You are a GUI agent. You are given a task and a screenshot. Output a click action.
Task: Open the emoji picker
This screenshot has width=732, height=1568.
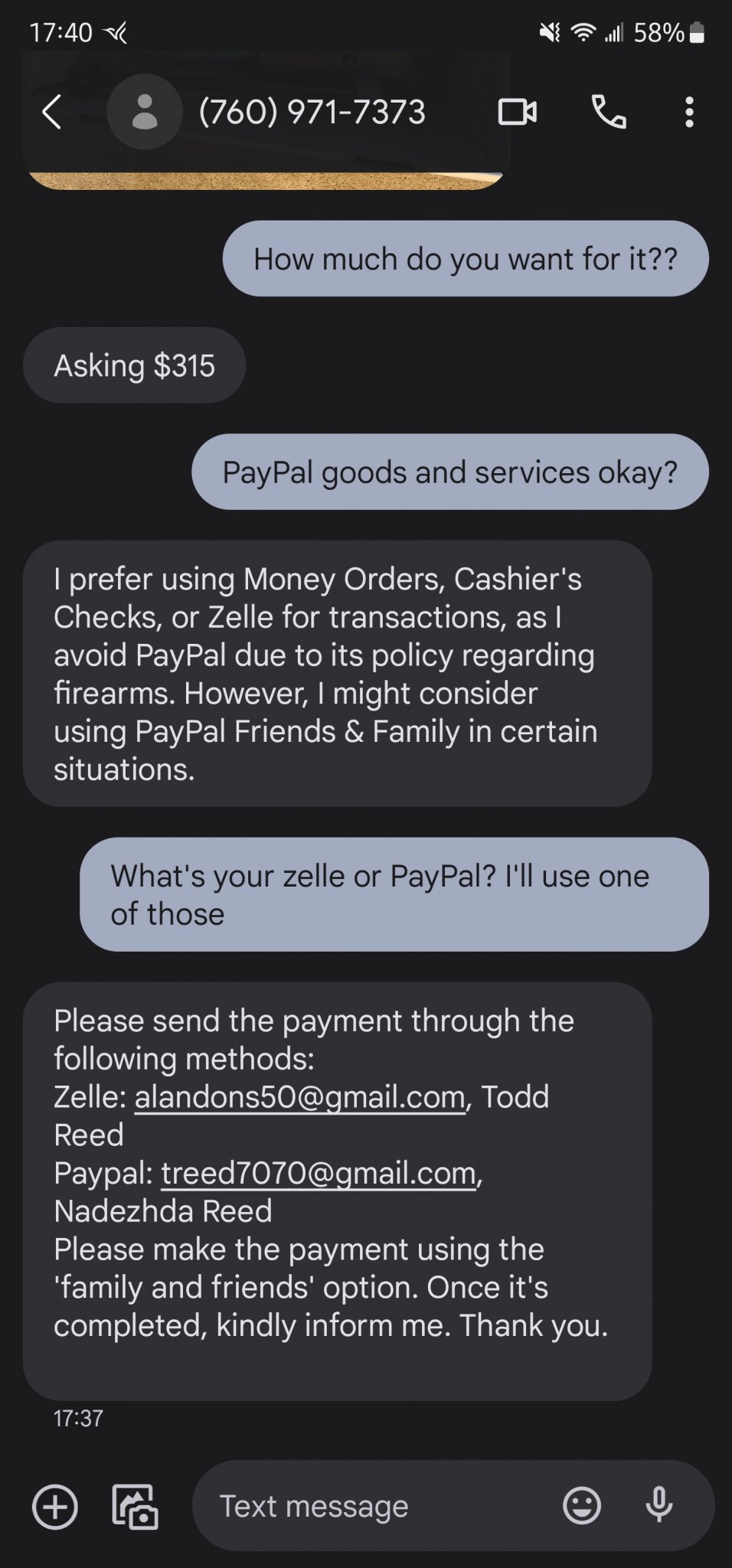pyautogui.click(x=582, y=1507)
